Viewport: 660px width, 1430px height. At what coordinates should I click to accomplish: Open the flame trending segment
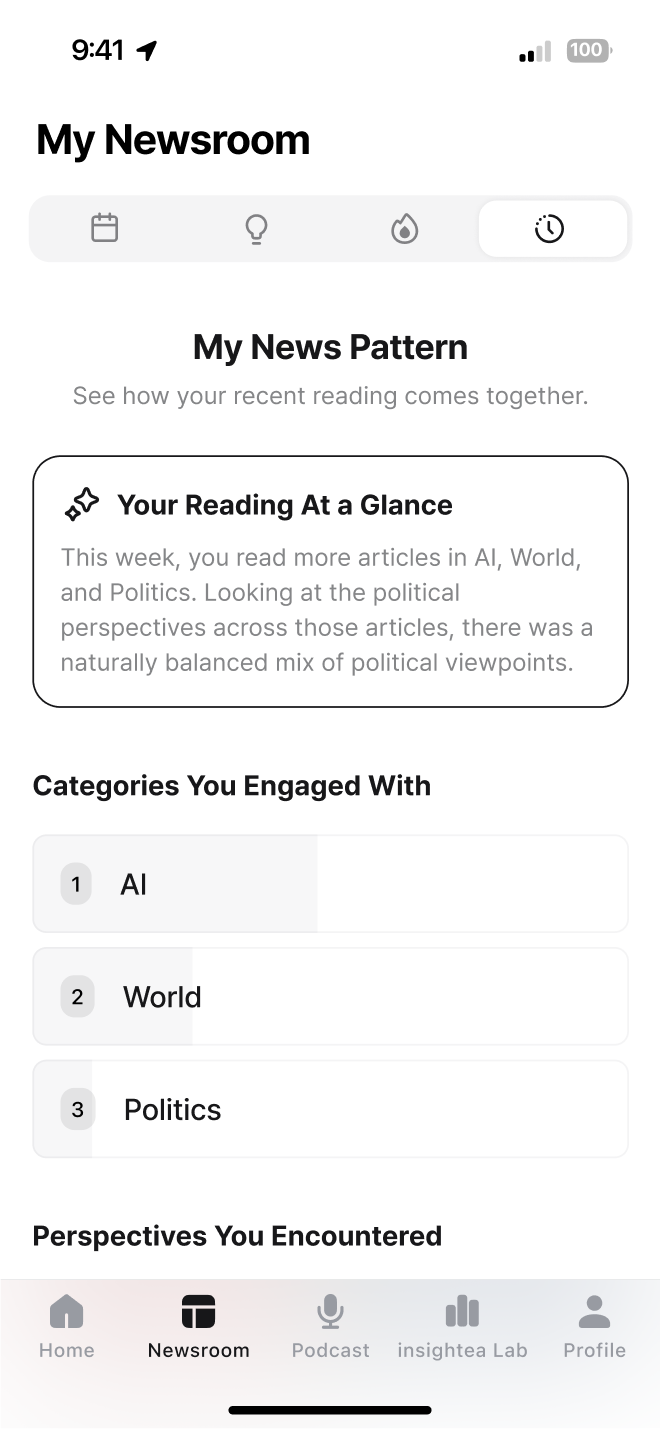click(404, 229)
